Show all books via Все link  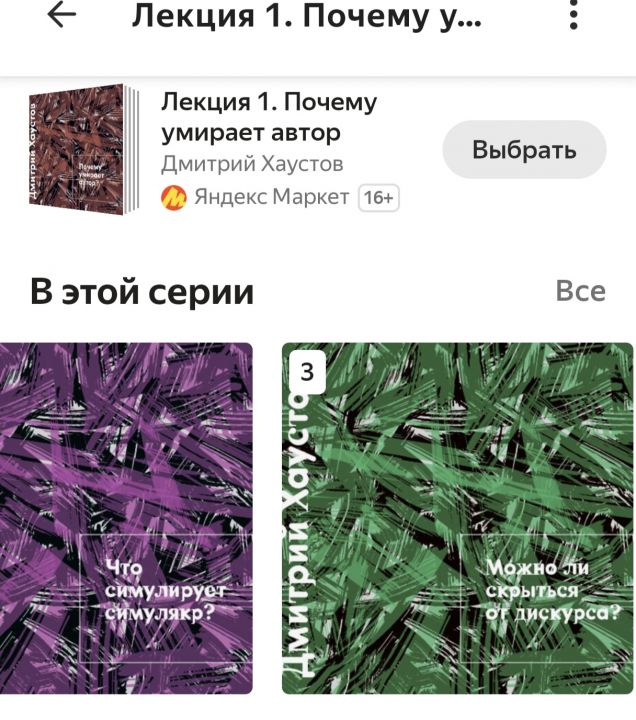[580, 291]
